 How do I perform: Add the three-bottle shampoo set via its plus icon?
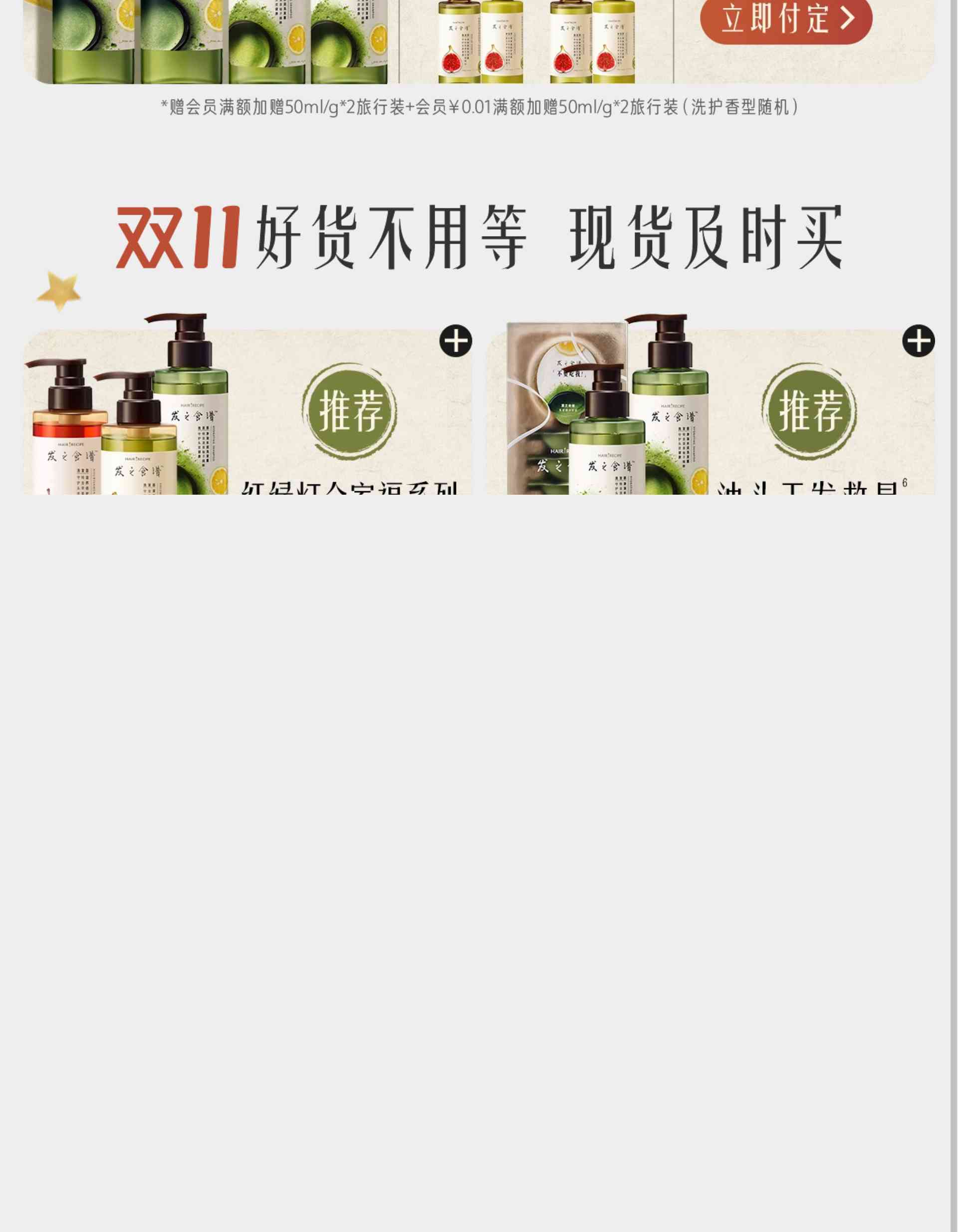[x=456, y=341]
